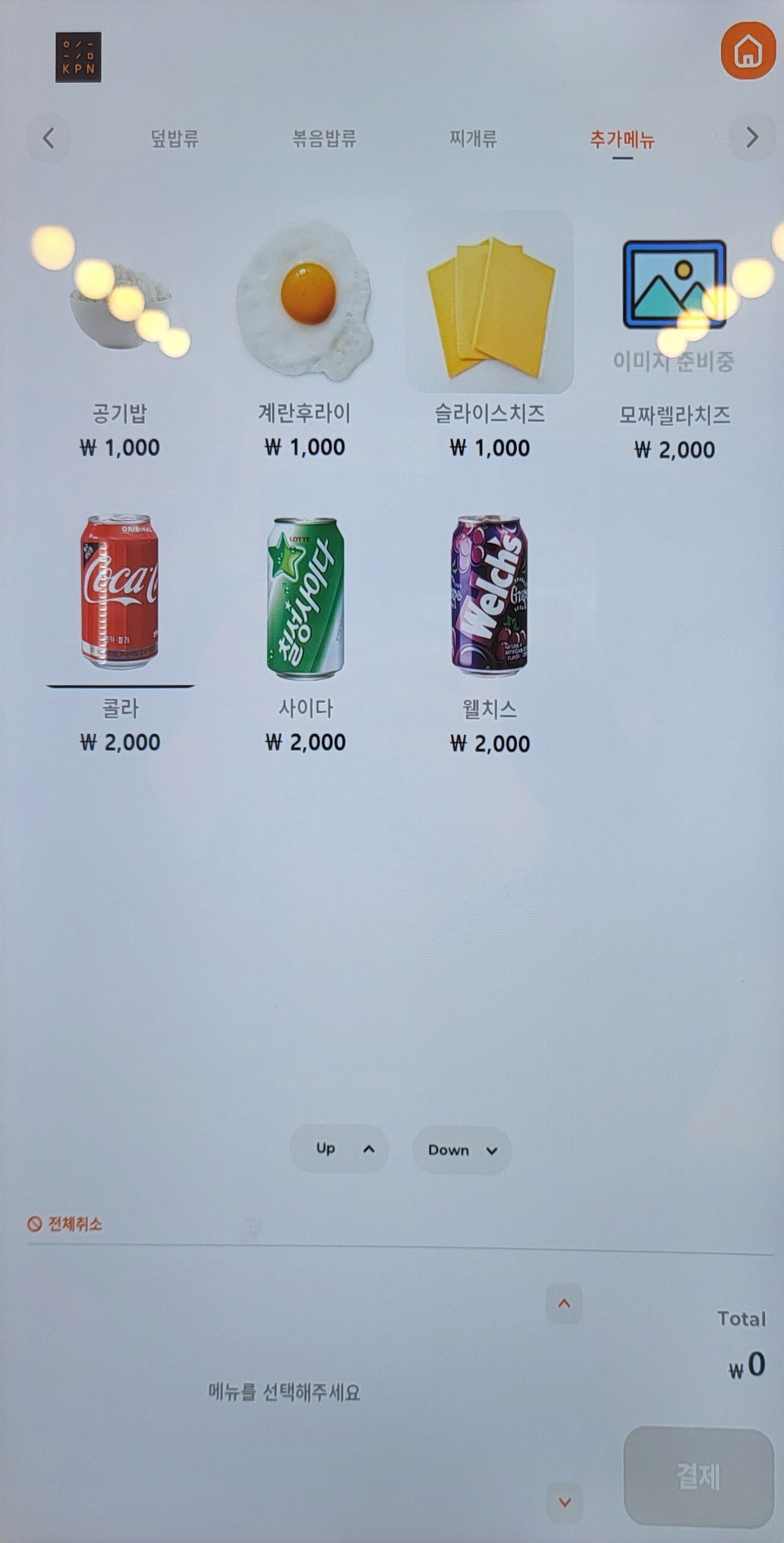Switch to the 덮밥류 tab
The width and height of the screenshot is (784, 1543).
coord(174,139)
